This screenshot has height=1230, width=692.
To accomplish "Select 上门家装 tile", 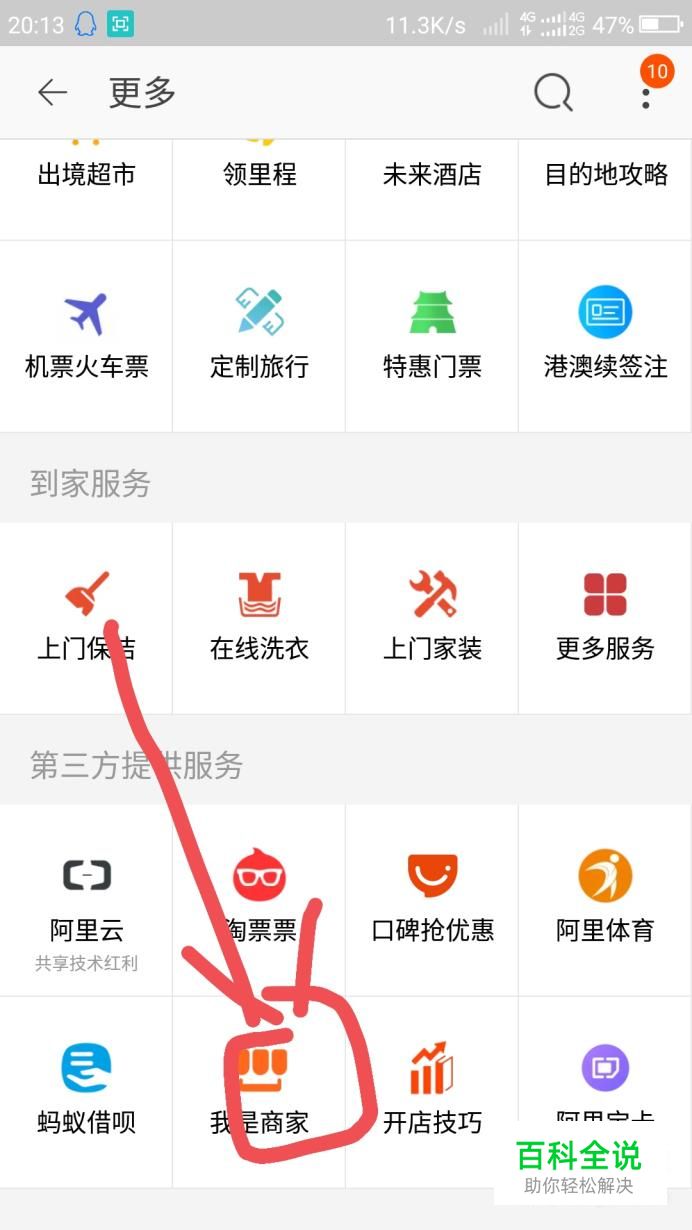I will point(432,618).
